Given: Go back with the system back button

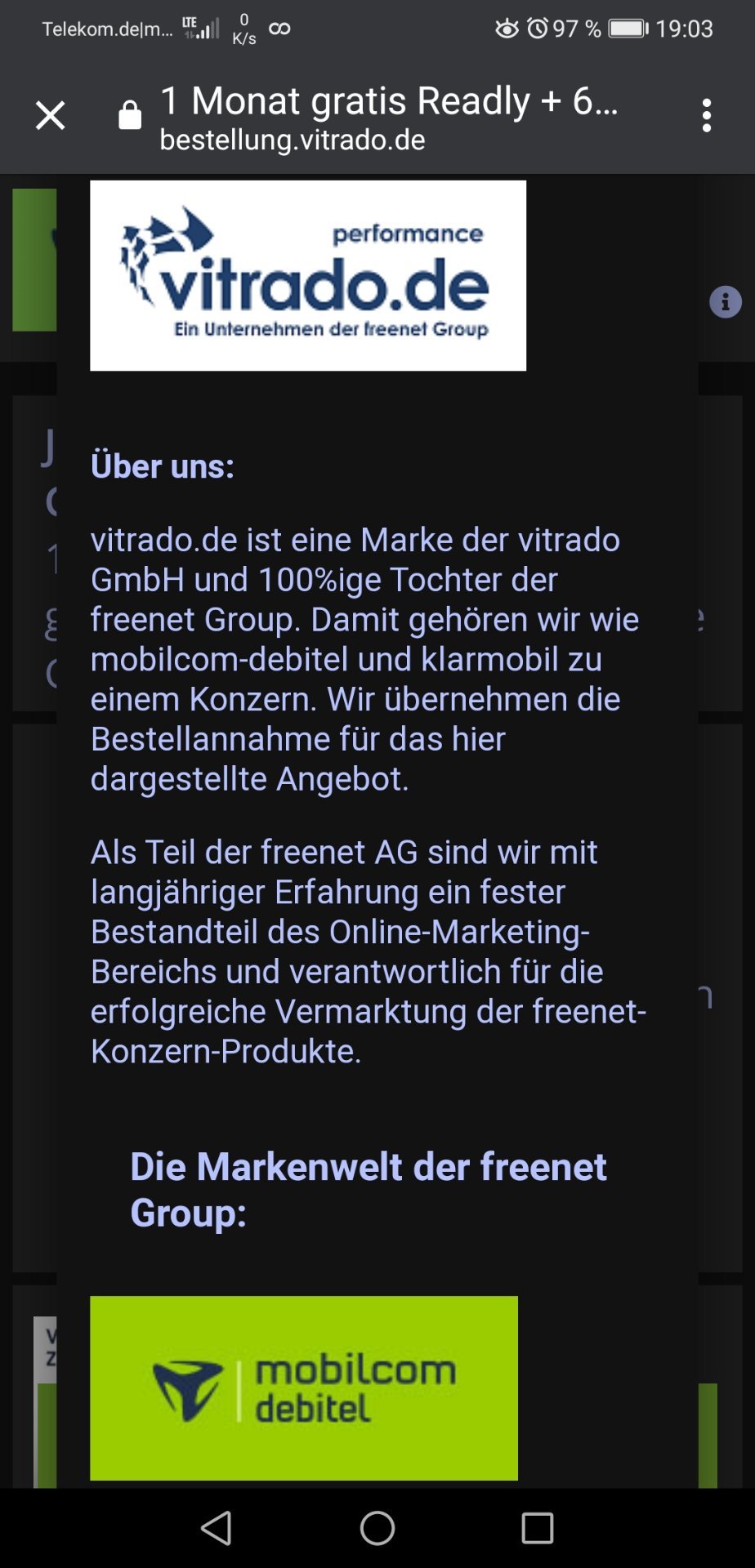Looking at the screenshot, I should pyautogui.click(x=217, y=1528).
